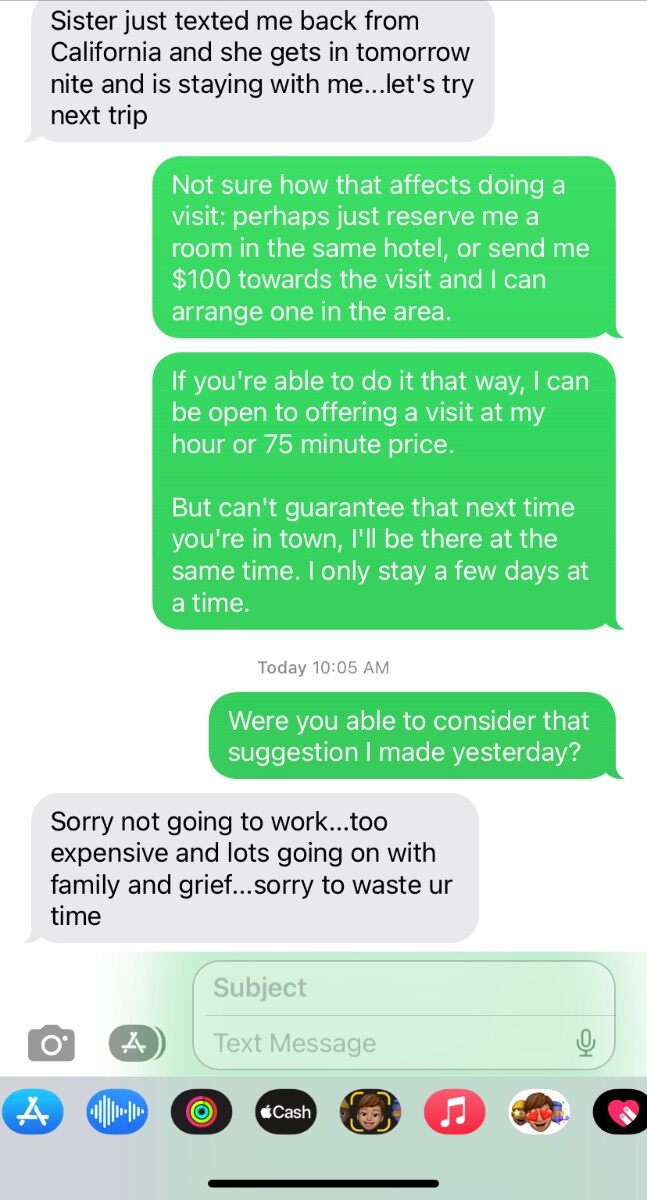Tap the Subject field
647x1200 pixels.
[x=403, y=988]
